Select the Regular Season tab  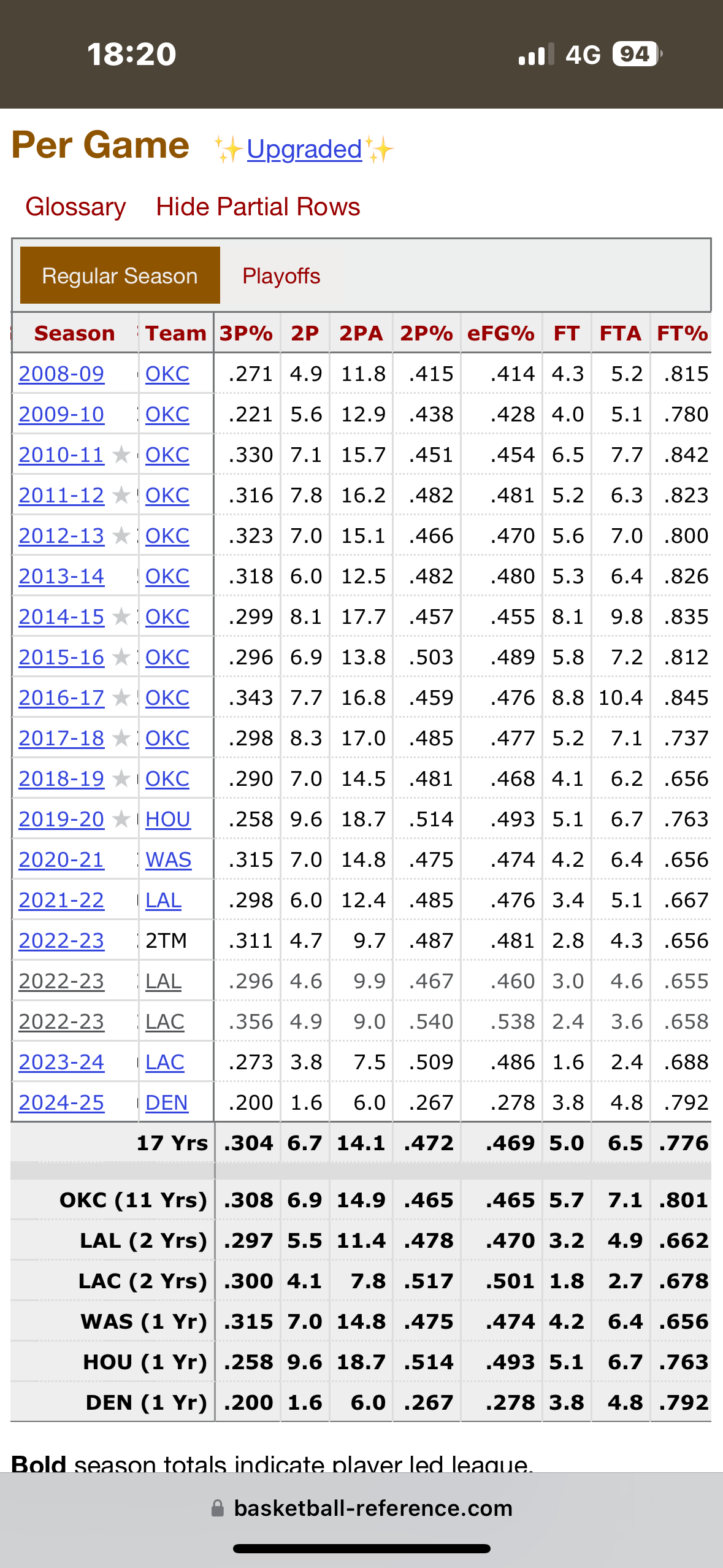click(120, 275)
